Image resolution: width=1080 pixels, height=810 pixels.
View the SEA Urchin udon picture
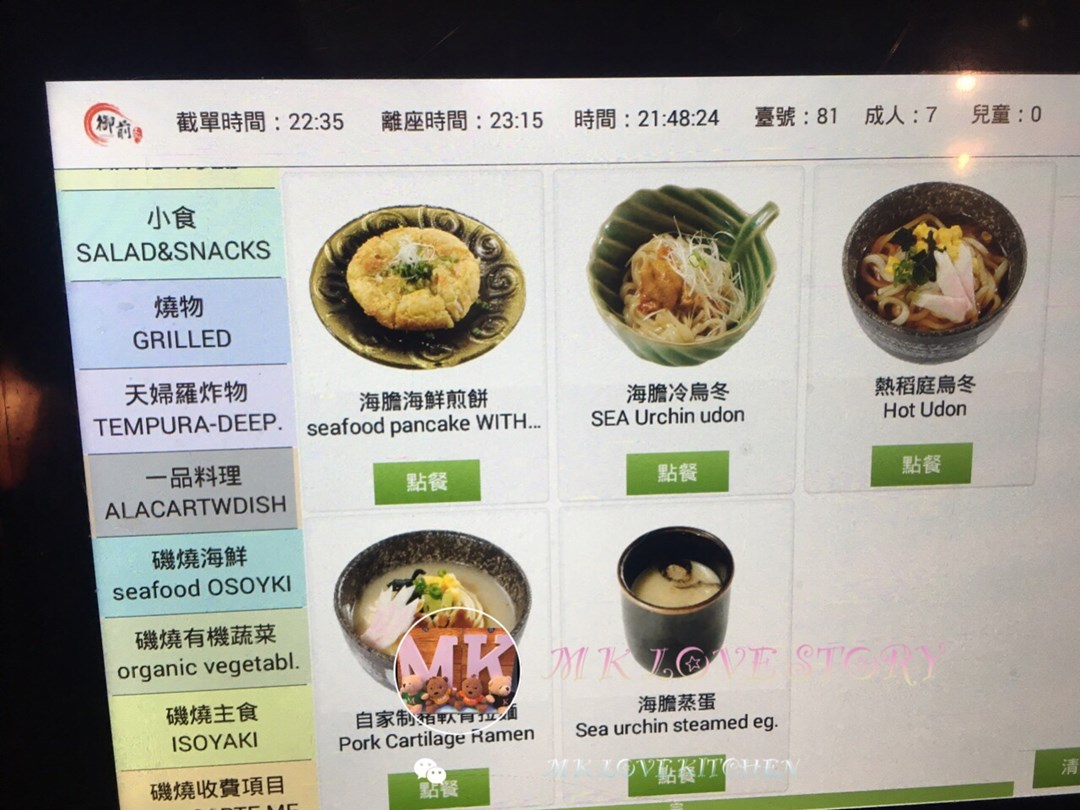tap(682, 275)
